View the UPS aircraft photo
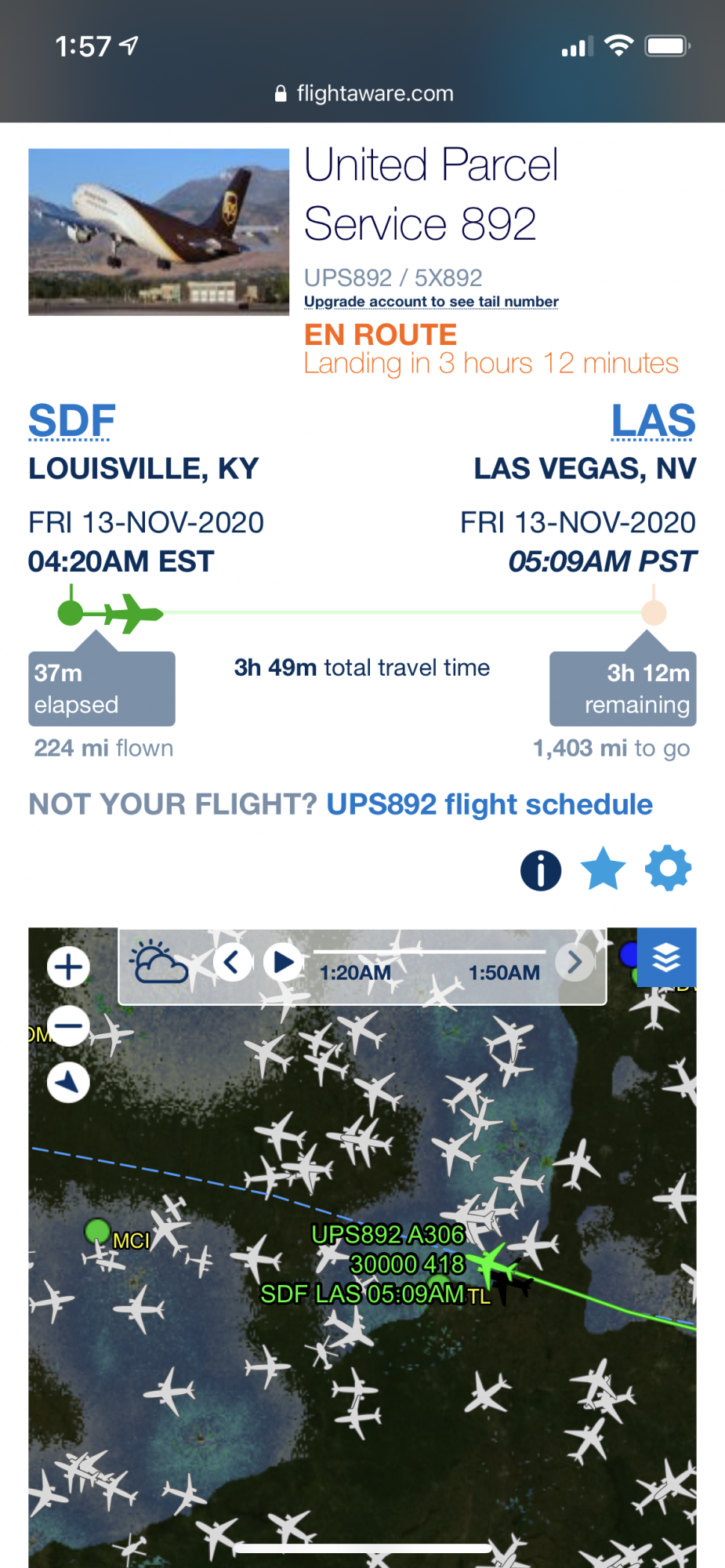The width and height of the screenshot is (725, 1568). tap(158, 232)
